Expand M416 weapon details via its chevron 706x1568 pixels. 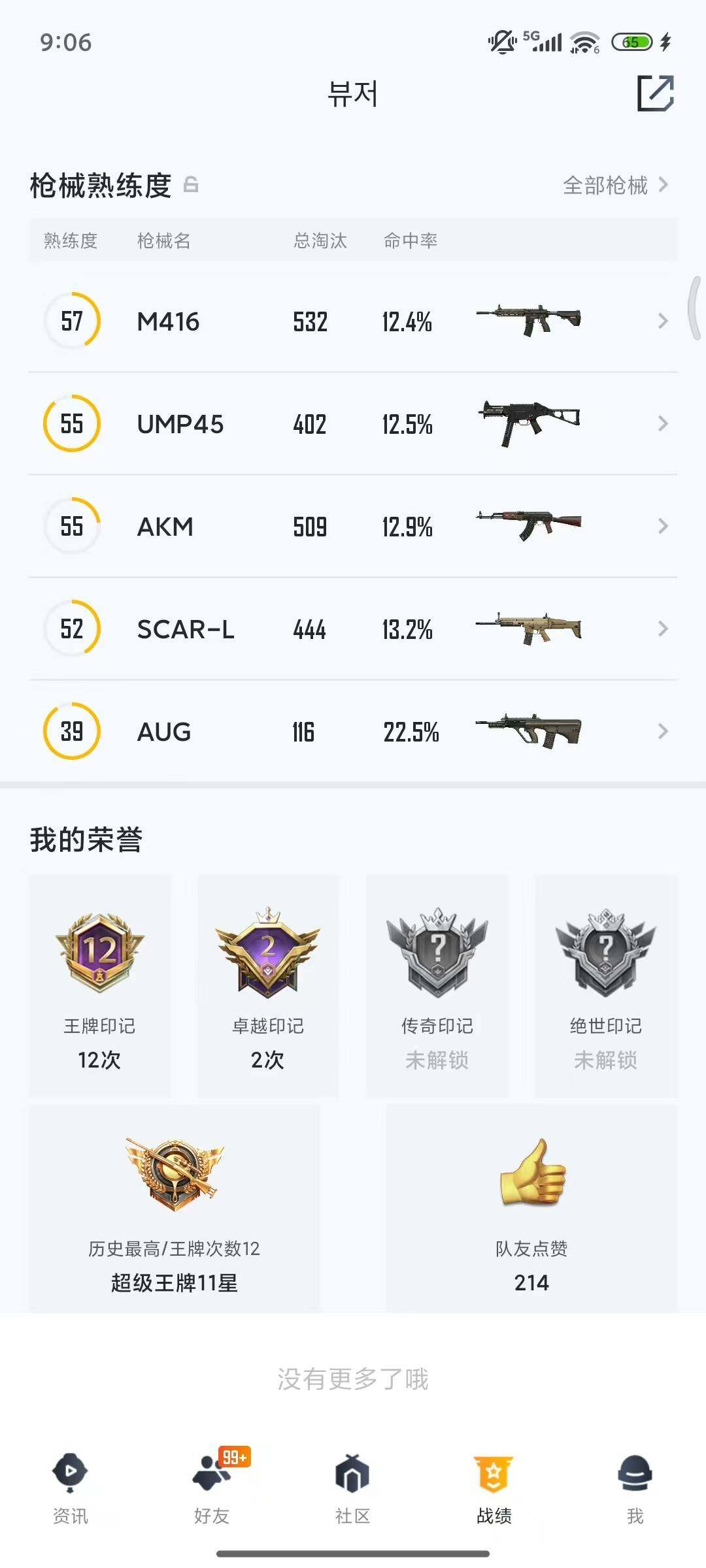coord(662,321)
